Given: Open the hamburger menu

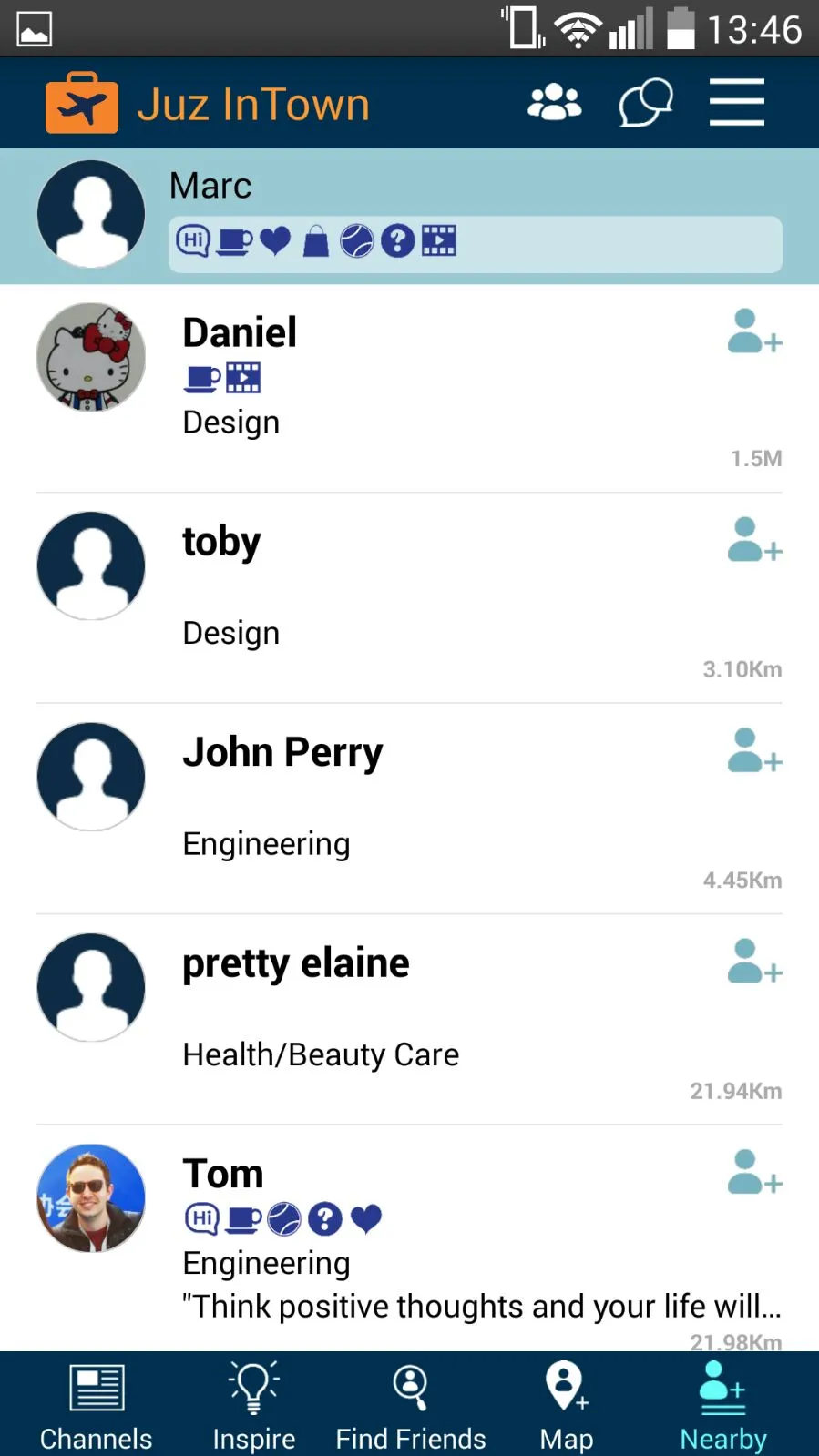Looking at the screenshot, I should click(x=736, y=102).
